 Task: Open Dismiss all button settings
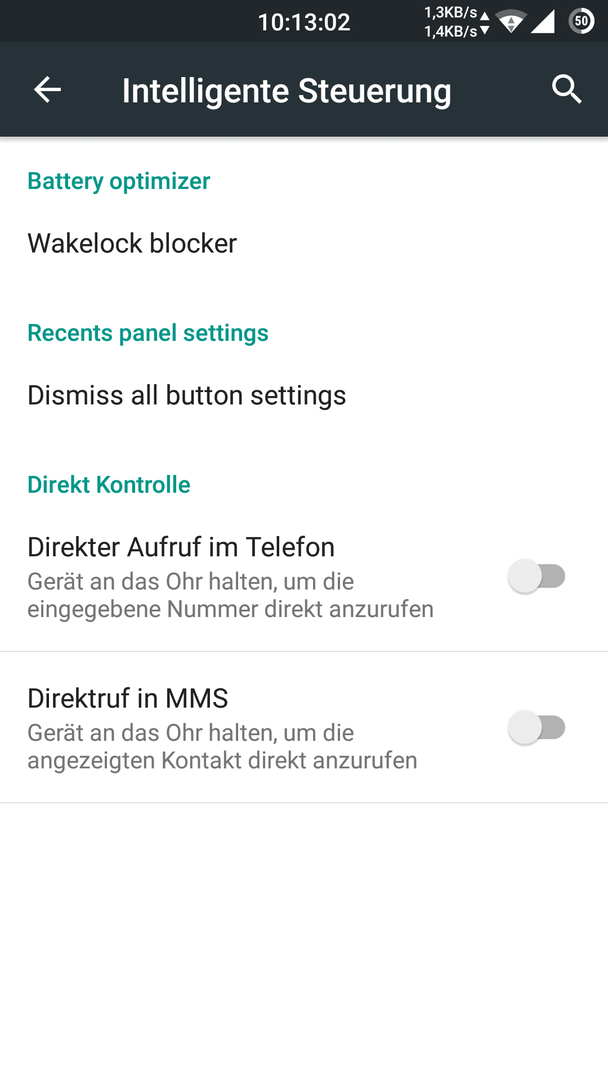(x=304, y=395)
